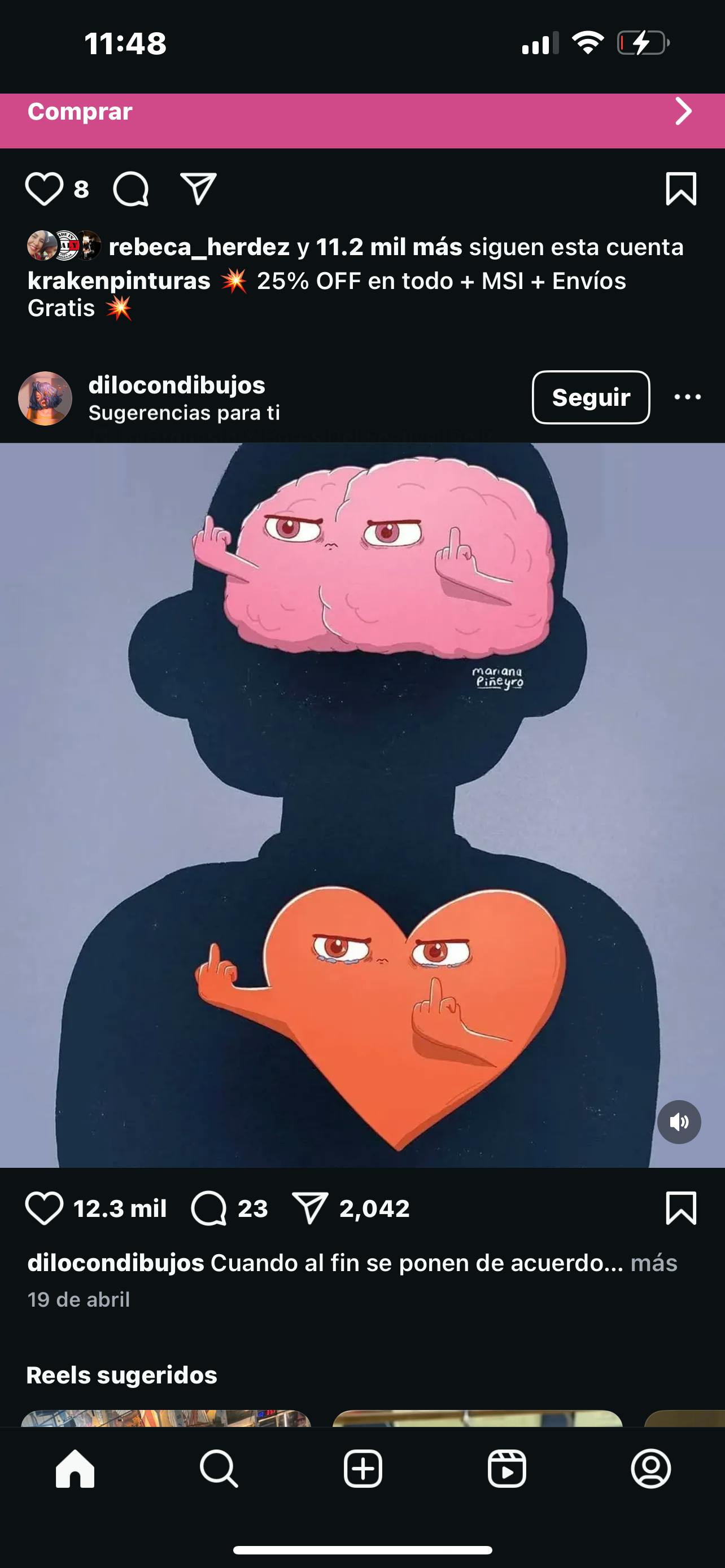The width and height of the screenshot is (725, 1568).
Task: Share the dilocondibujos post
Action: coord(311,1208)
